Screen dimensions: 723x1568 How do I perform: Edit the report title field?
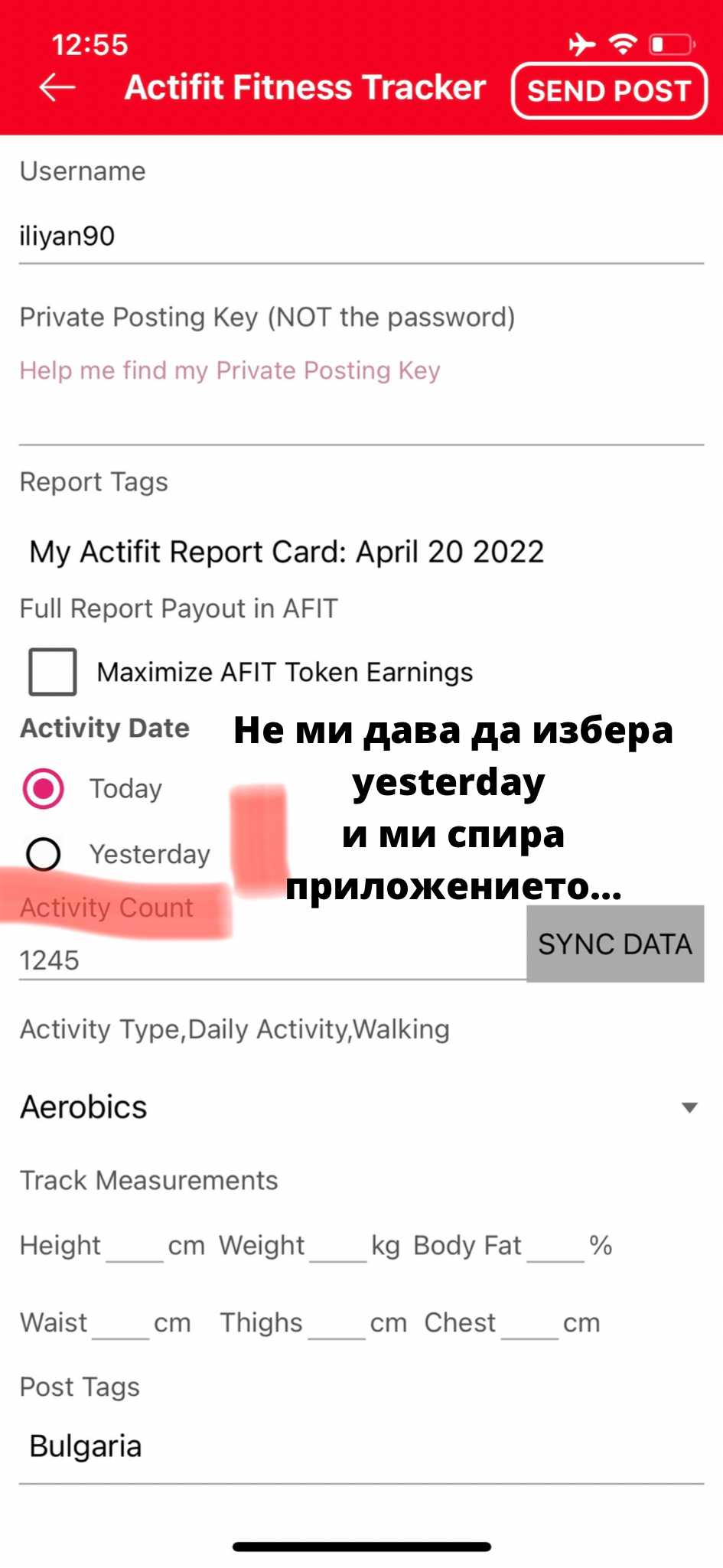360,552
